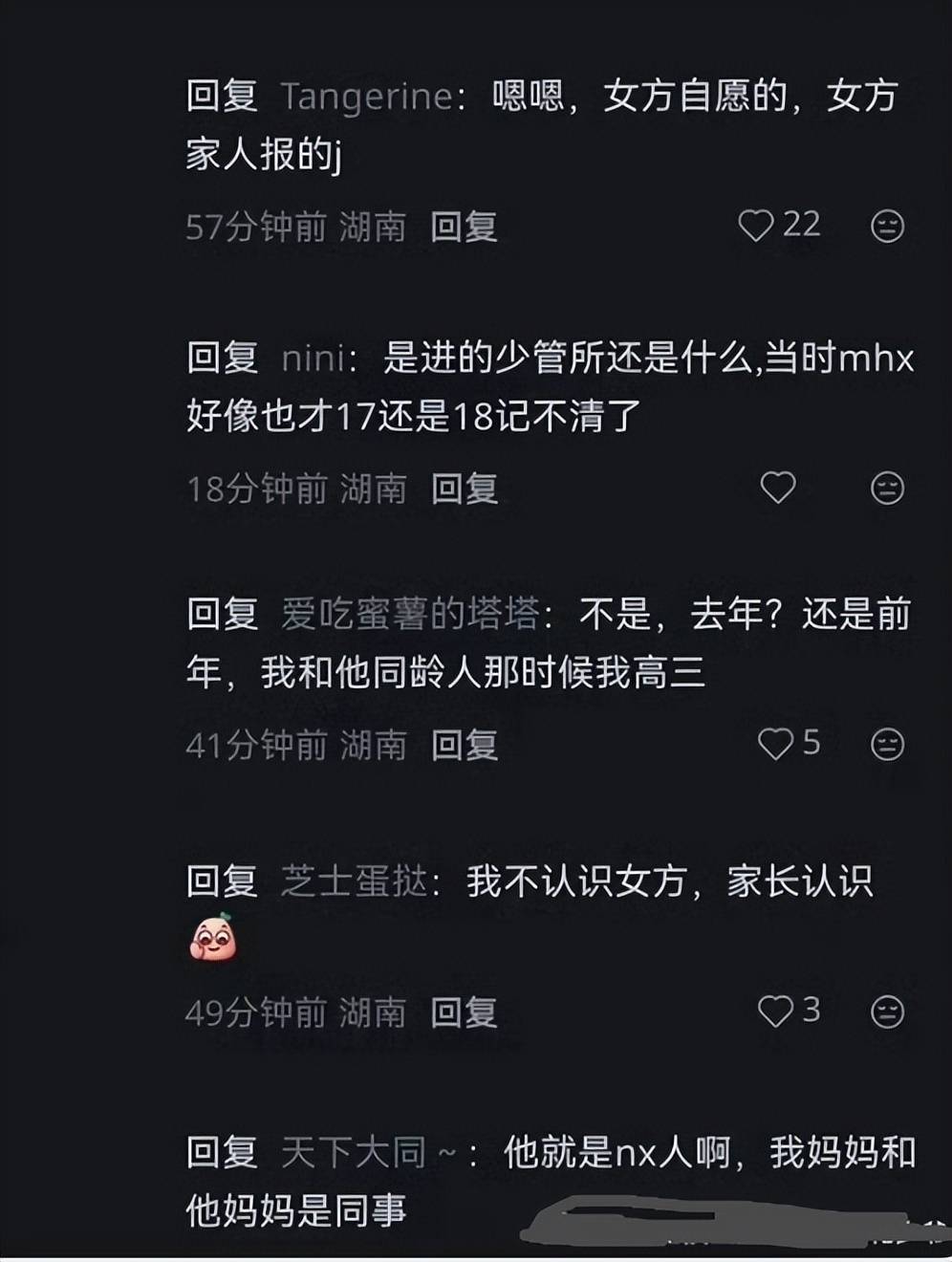Open Tangerine's profile from the username
This screenshot has width=952, height=1262.
click(366, 97)
